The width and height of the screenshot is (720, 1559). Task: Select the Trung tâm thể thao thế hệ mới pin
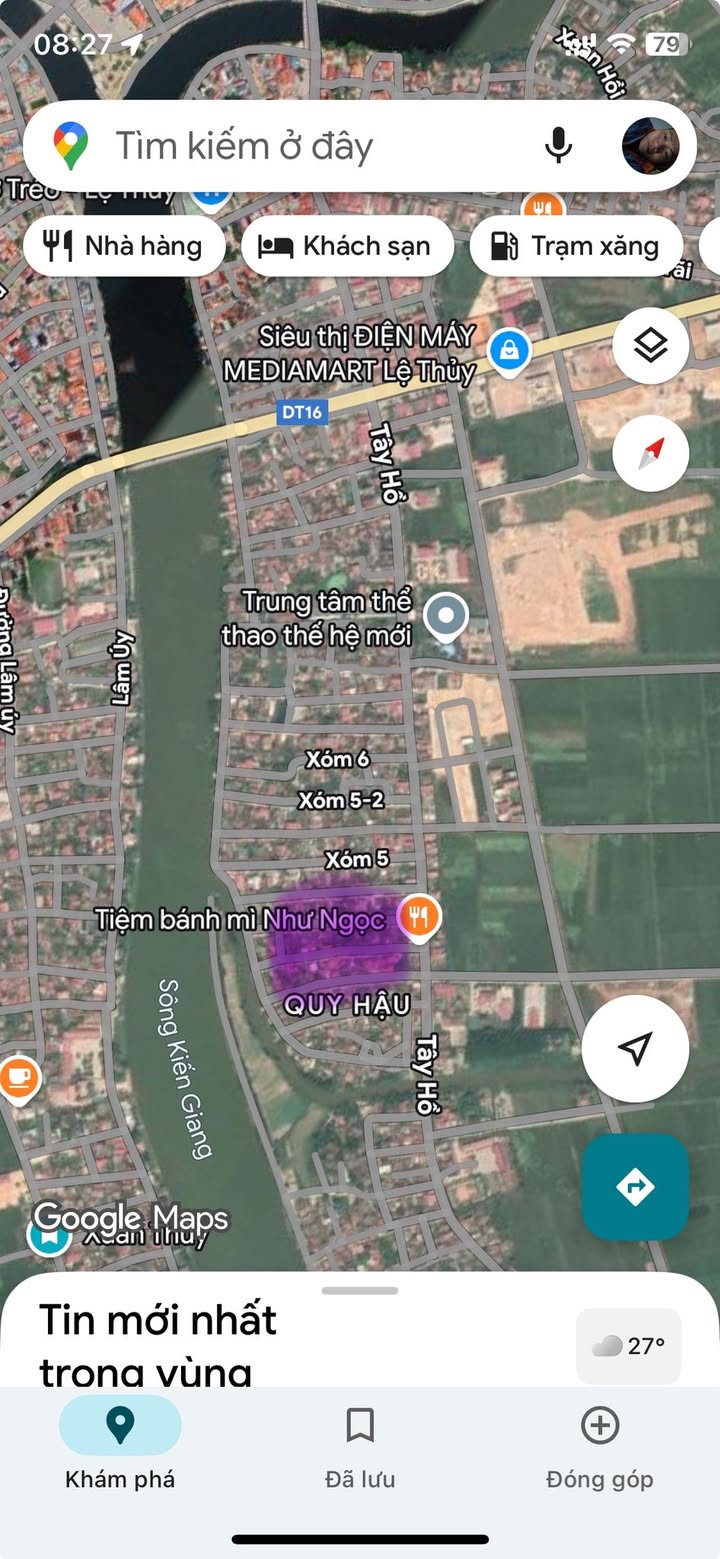446,617
